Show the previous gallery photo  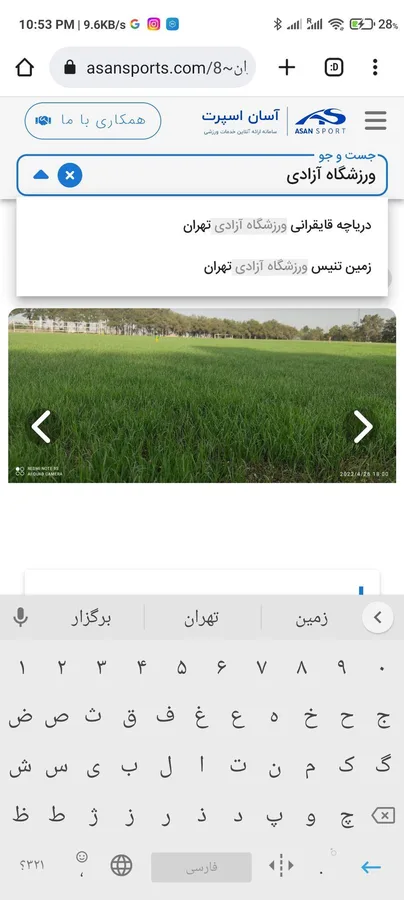click(x=41, y=426)
